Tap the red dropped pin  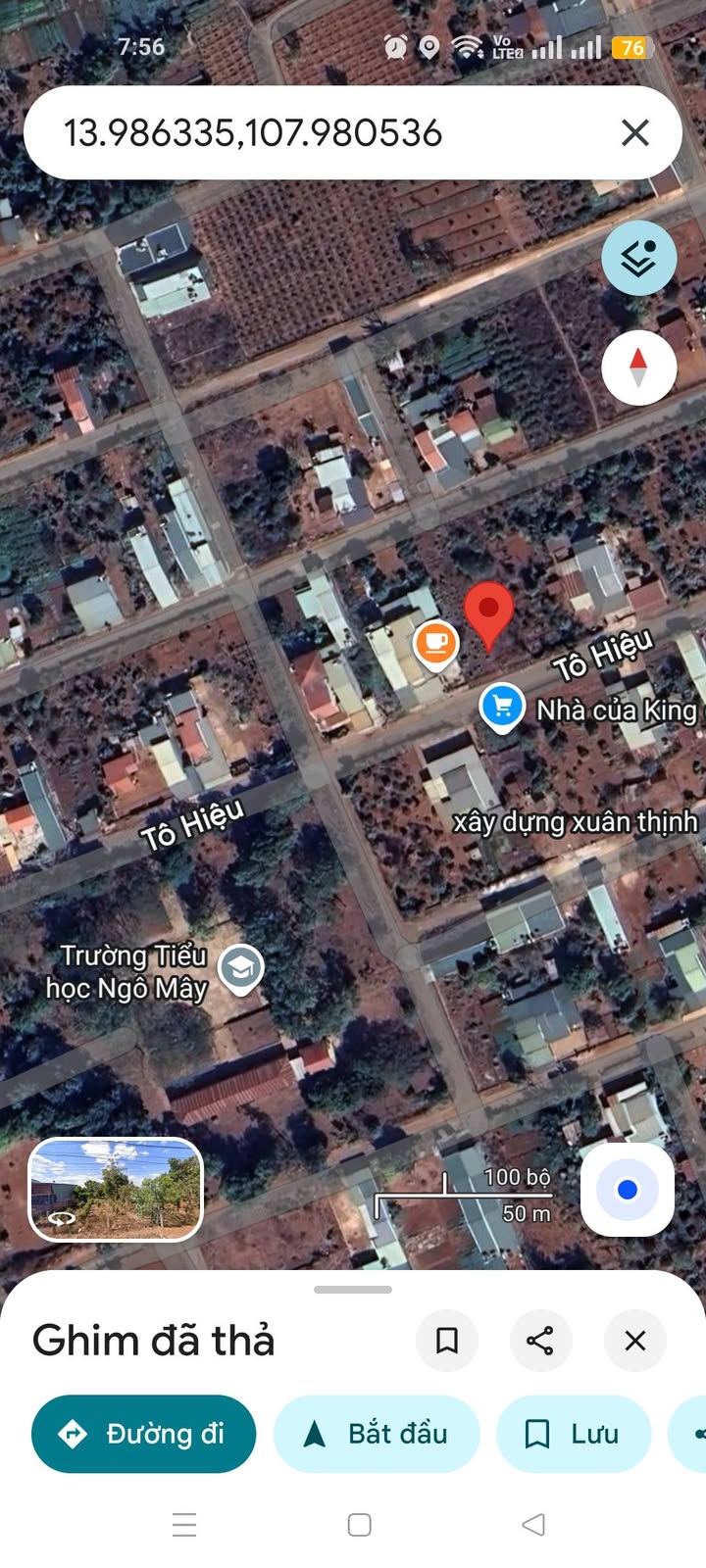[488, 612]
